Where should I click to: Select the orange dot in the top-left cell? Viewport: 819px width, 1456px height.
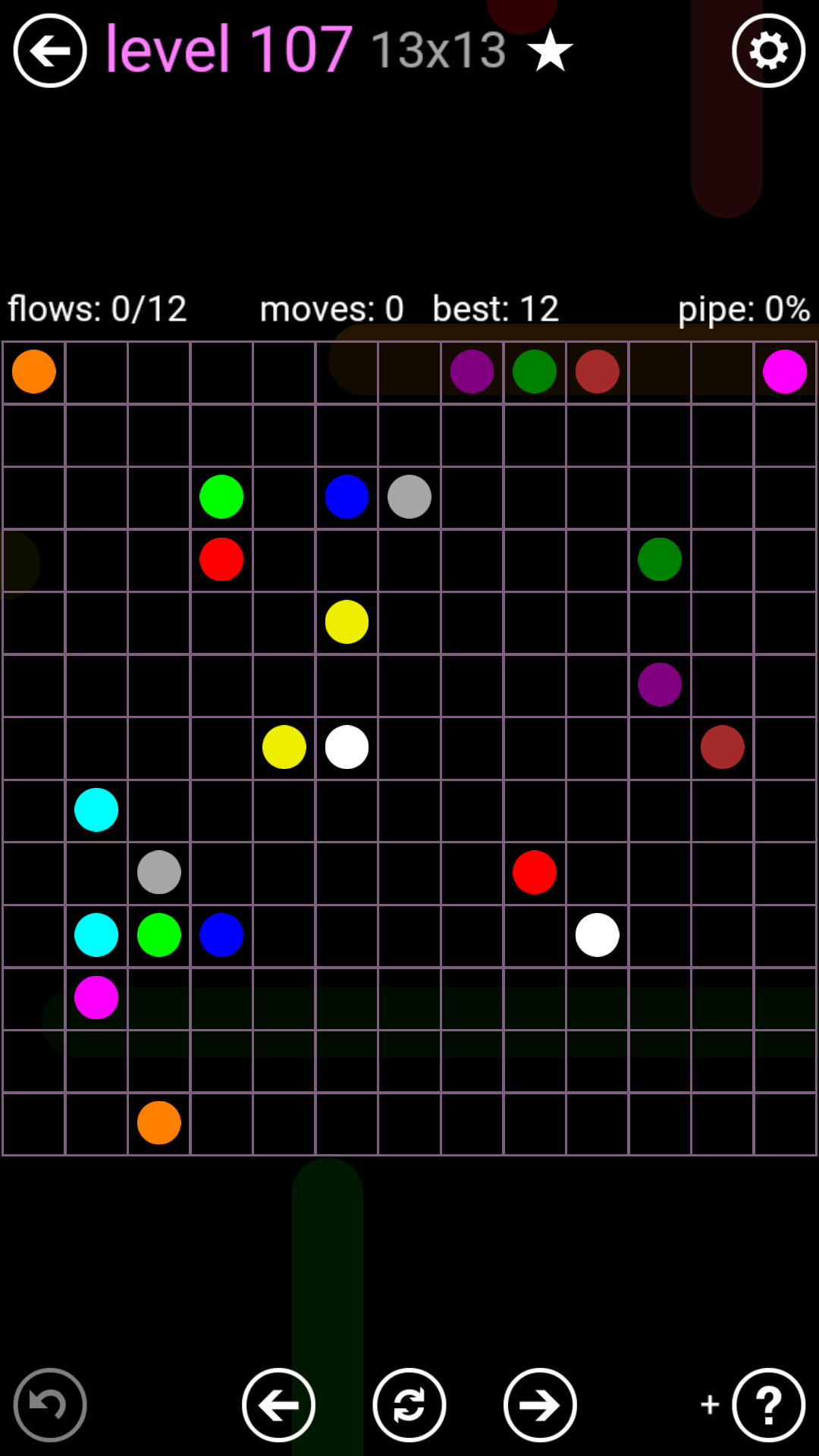click(34, 372)
